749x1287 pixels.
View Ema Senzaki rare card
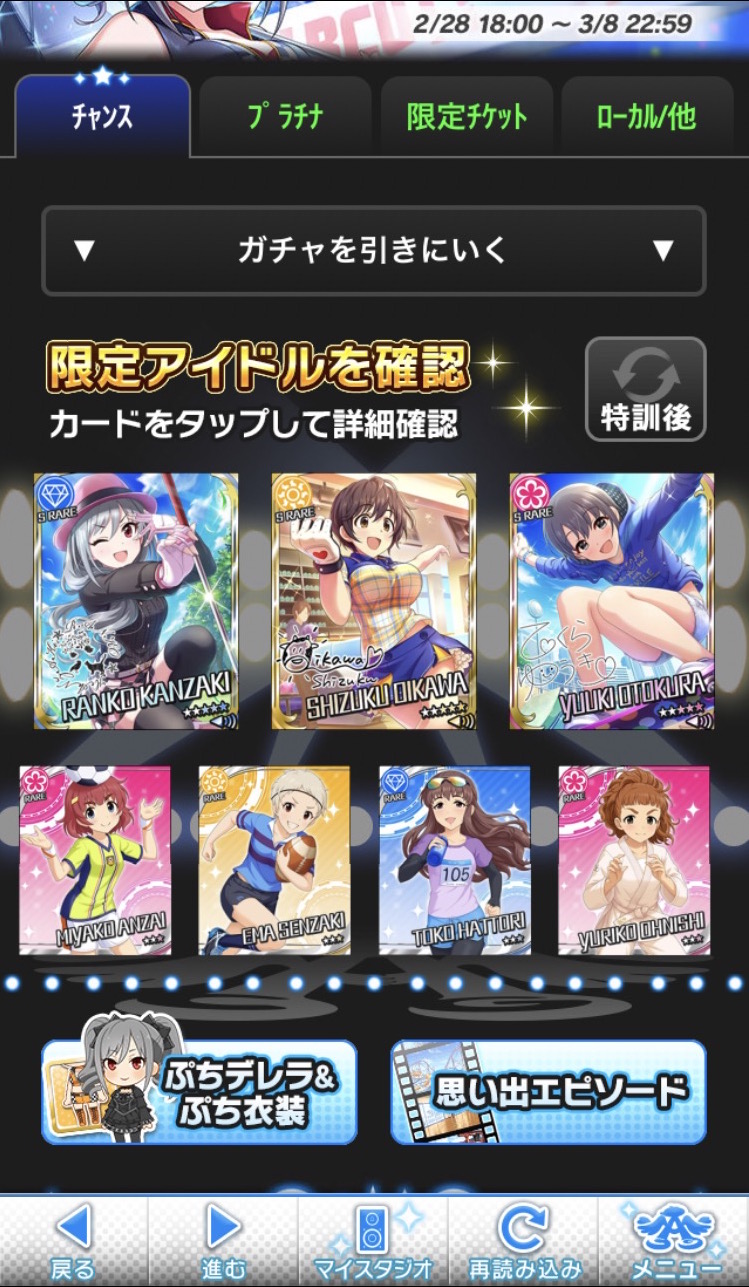click(x=274, y=860)
